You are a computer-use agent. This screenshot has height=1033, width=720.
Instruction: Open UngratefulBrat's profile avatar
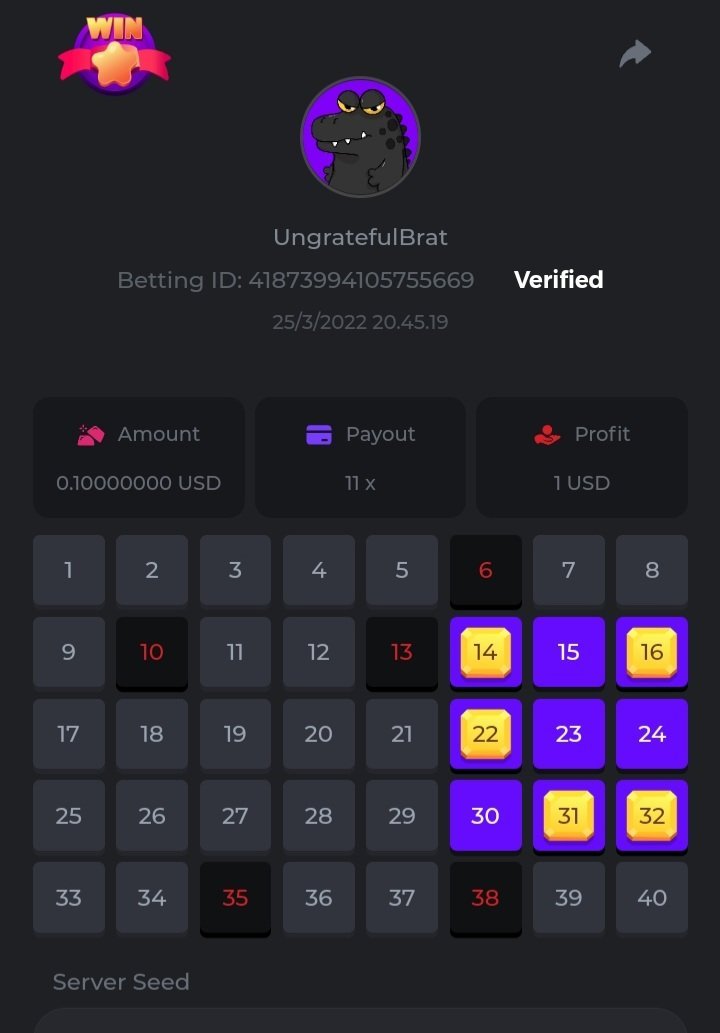click(x=360, y=137)
